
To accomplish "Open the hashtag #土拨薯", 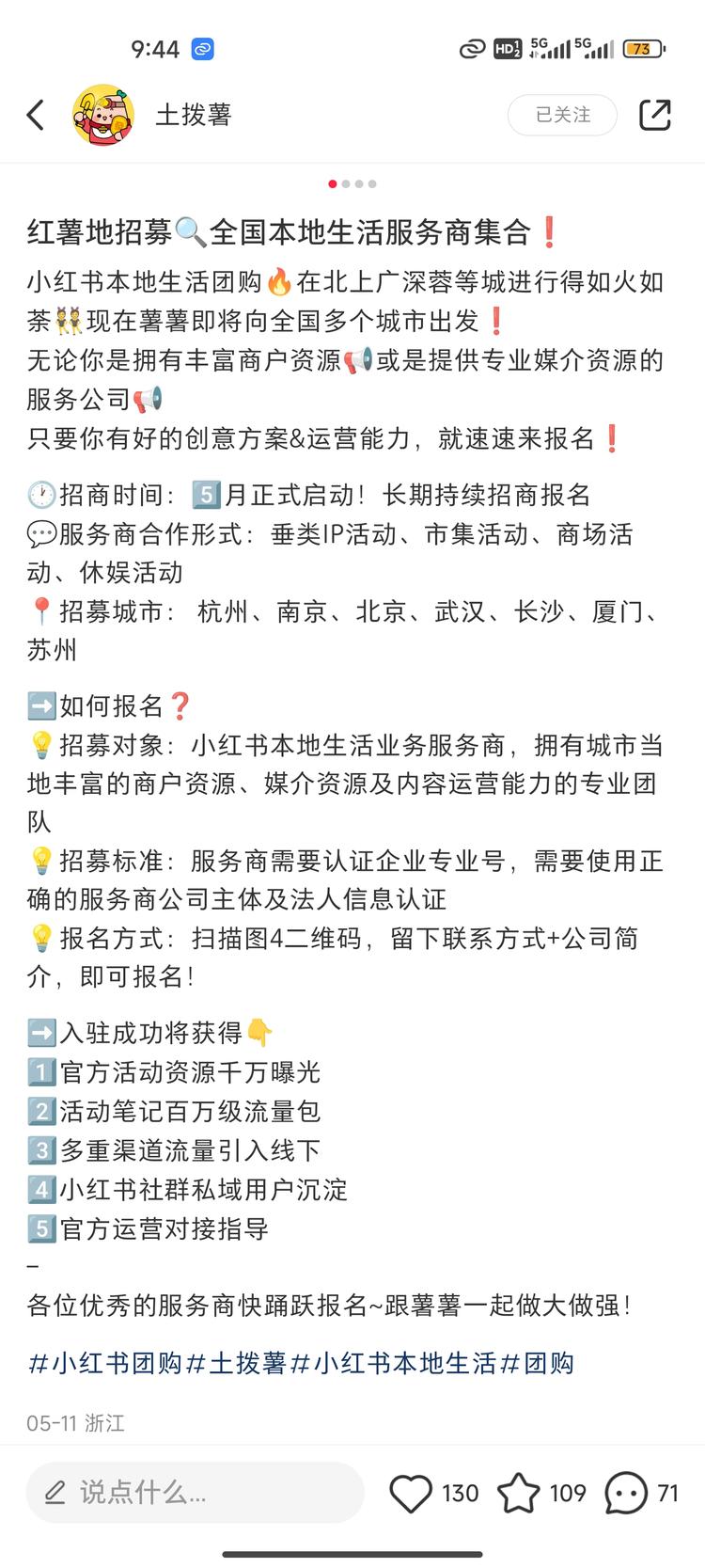I will click(242, 1361).
